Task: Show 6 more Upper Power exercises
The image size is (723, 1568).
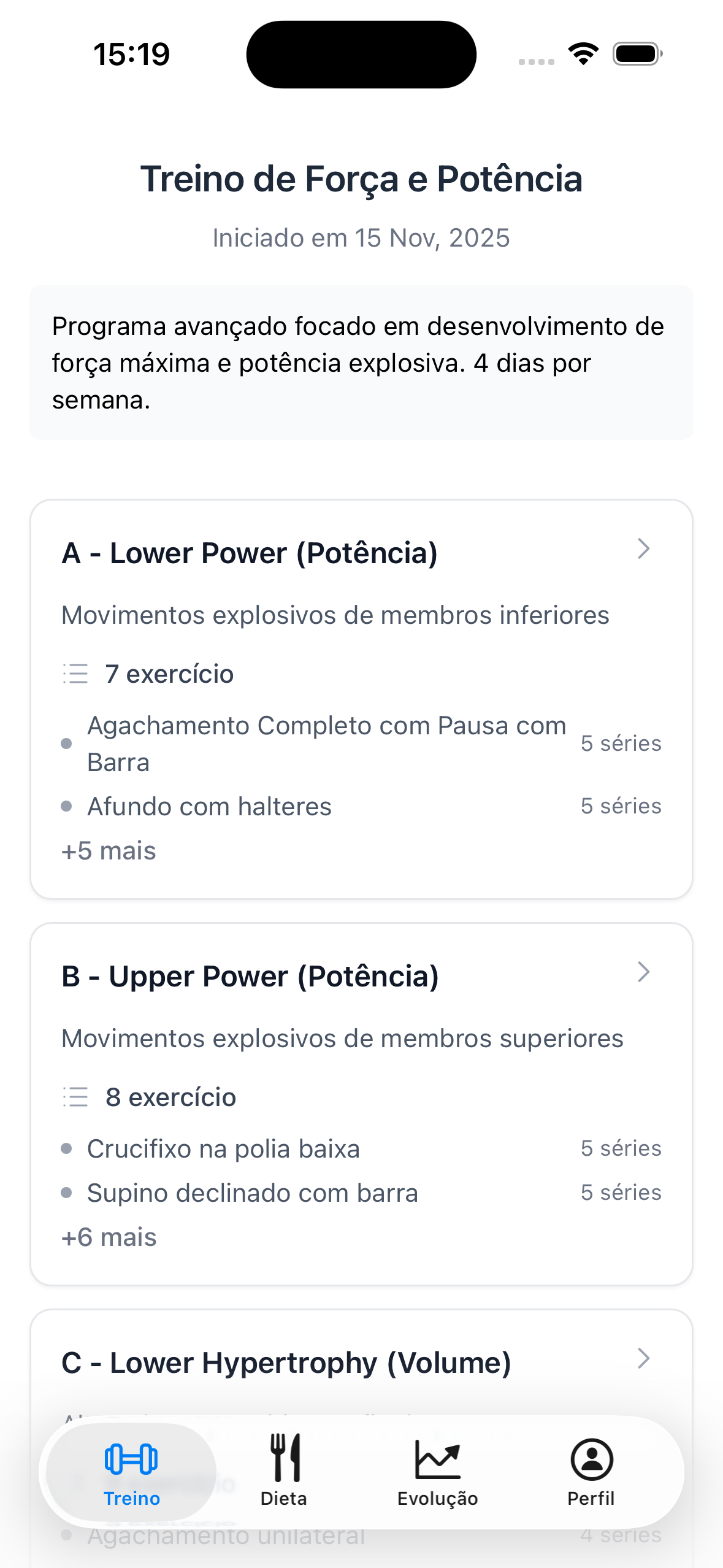Action: pyautogui.click(x=109, y=1237)
